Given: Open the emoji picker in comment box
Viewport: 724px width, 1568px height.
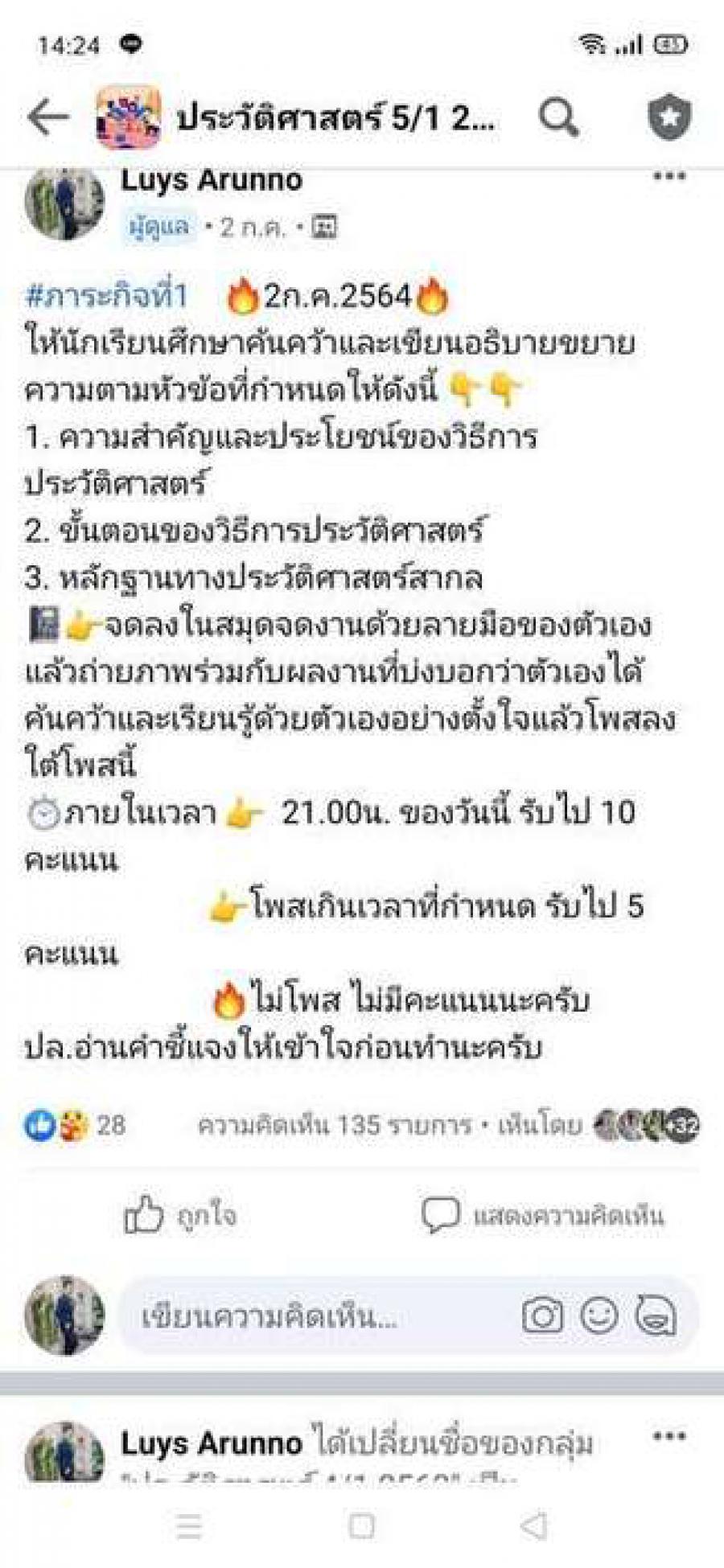Looking at the screenshot, I should [x=599, y=1316].
